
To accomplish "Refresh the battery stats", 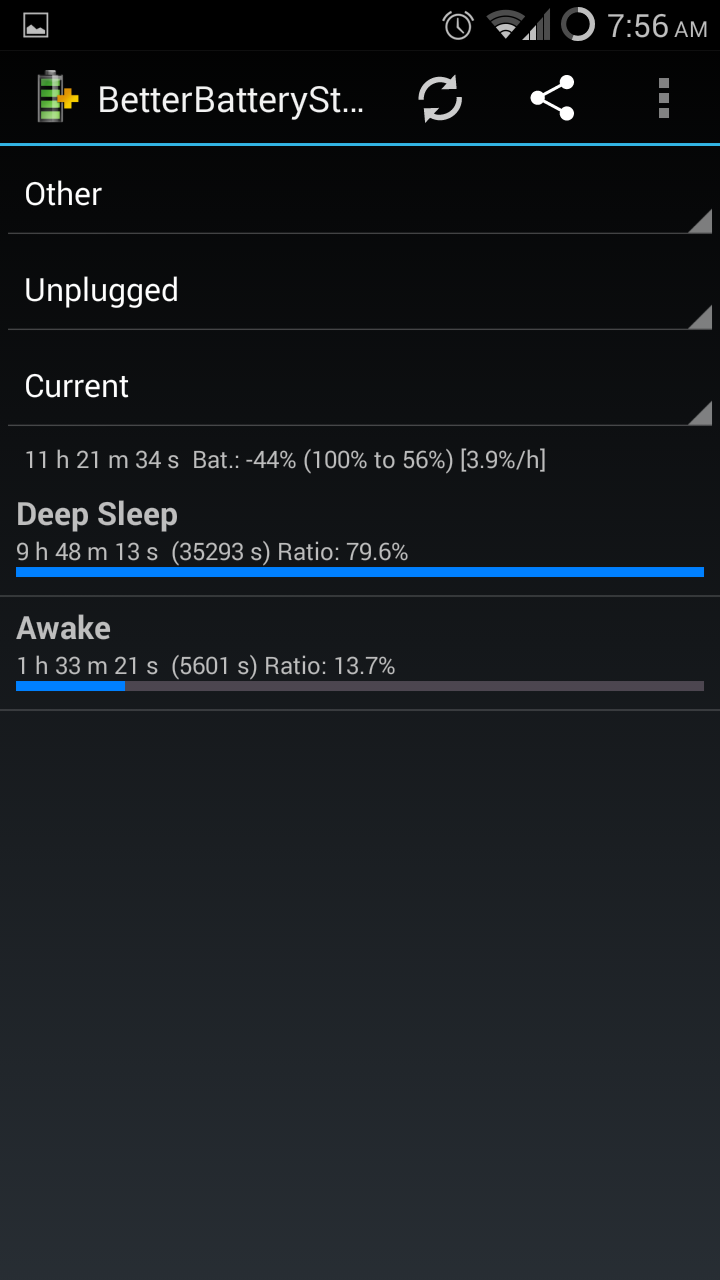I will [x=440, y=98].
